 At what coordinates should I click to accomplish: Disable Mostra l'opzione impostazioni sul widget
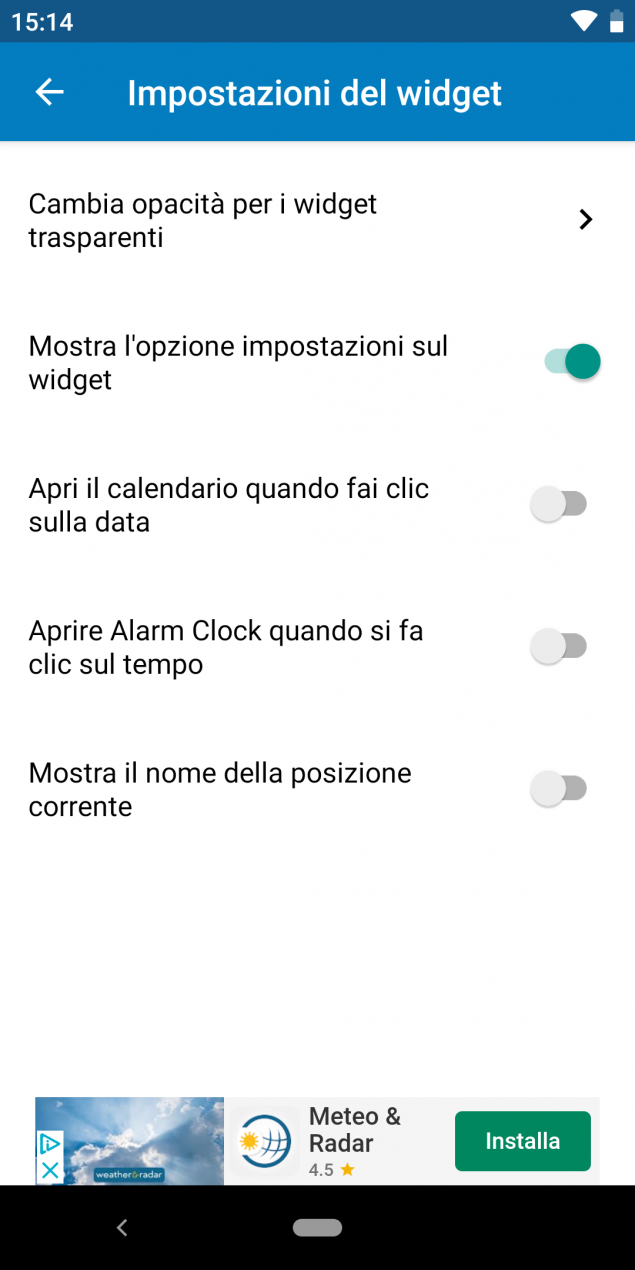[x=572, y=362]
